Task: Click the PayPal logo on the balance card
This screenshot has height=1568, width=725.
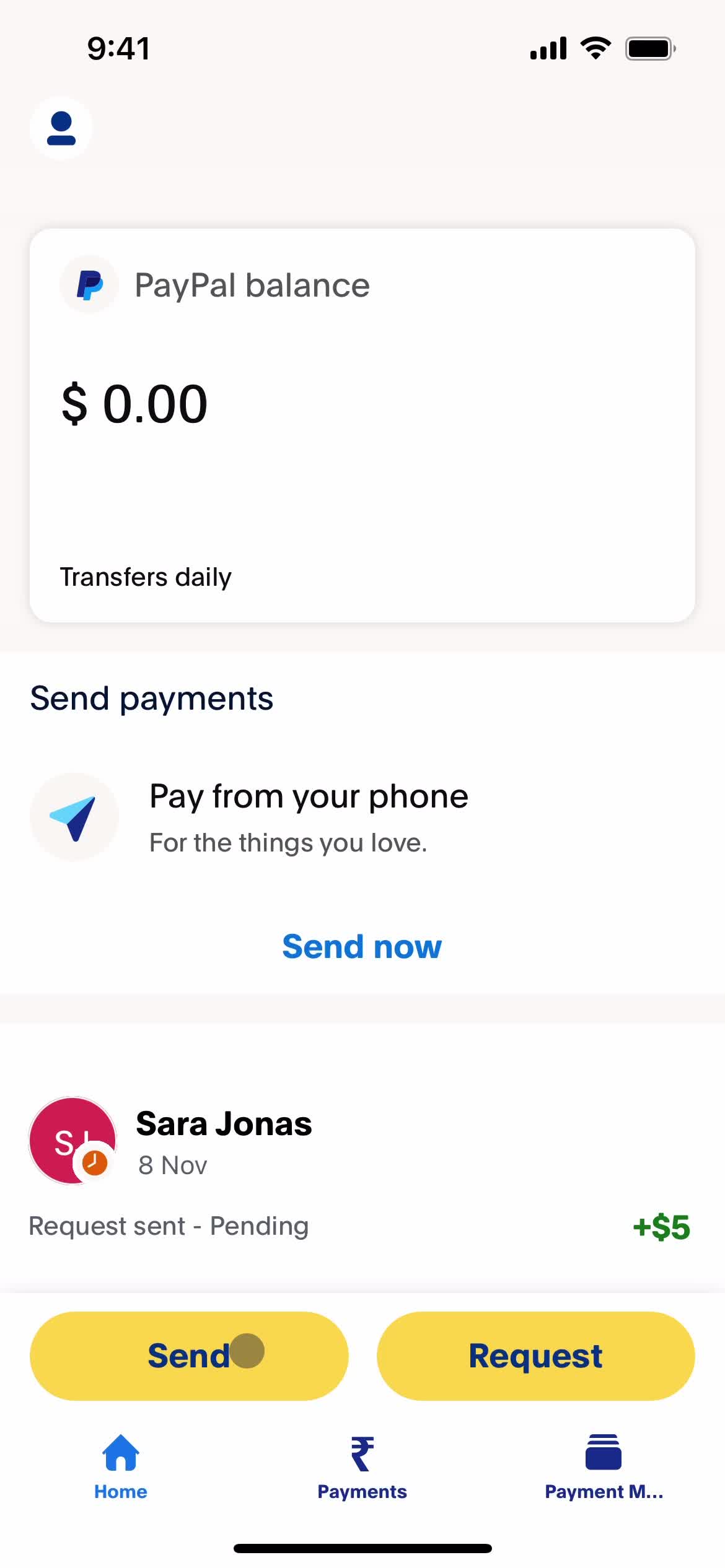Action: 89,284
